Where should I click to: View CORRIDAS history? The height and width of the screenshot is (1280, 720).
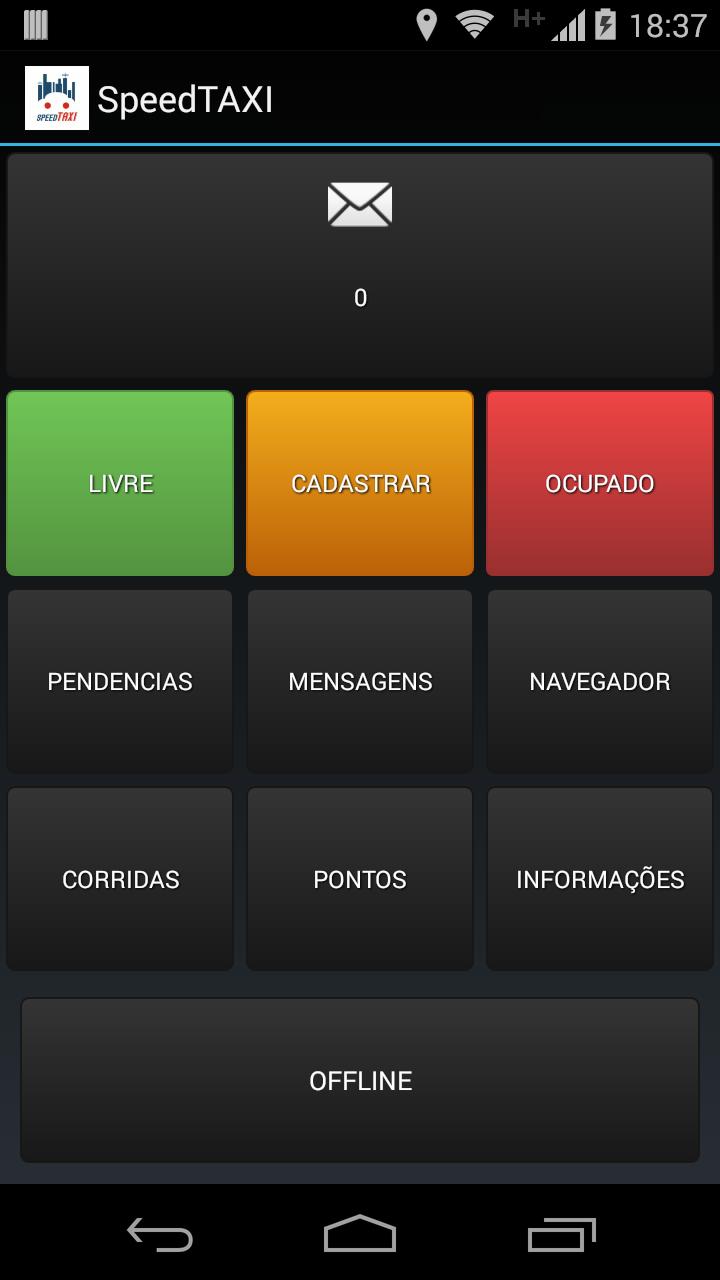pos(120,879)
